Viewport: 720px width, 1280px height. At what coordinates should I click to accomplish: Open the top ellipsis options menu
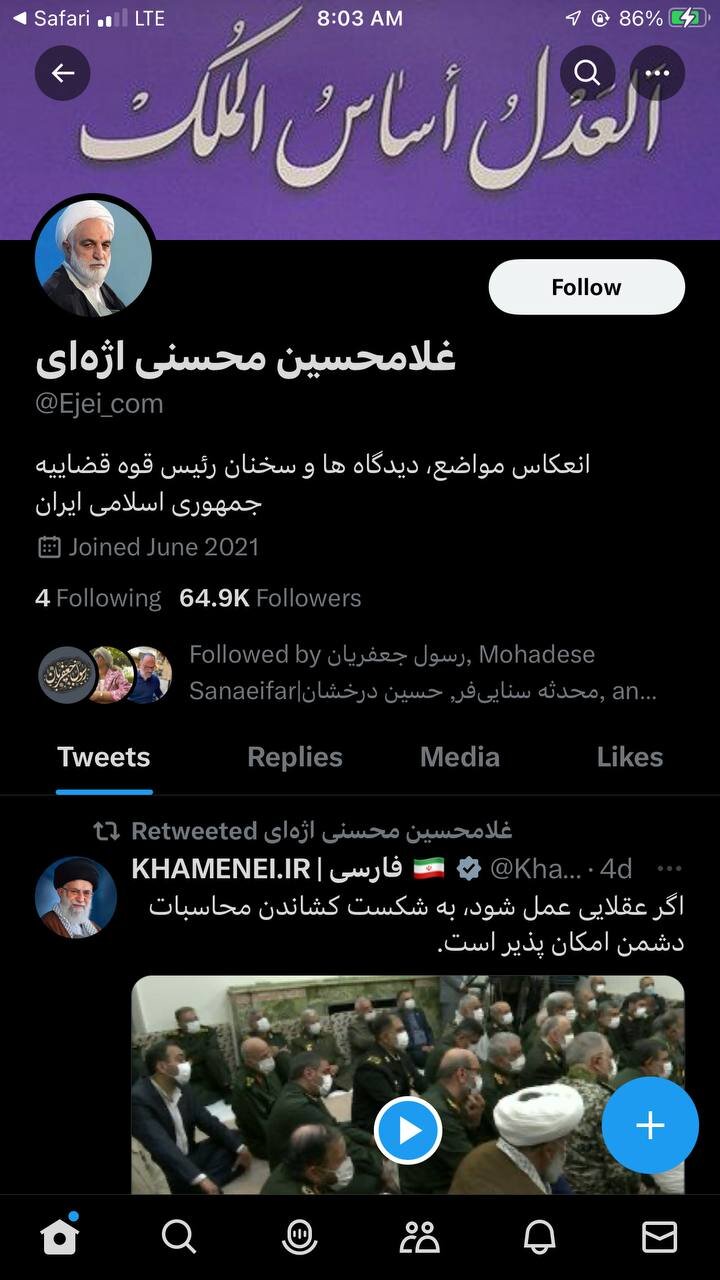658,73
